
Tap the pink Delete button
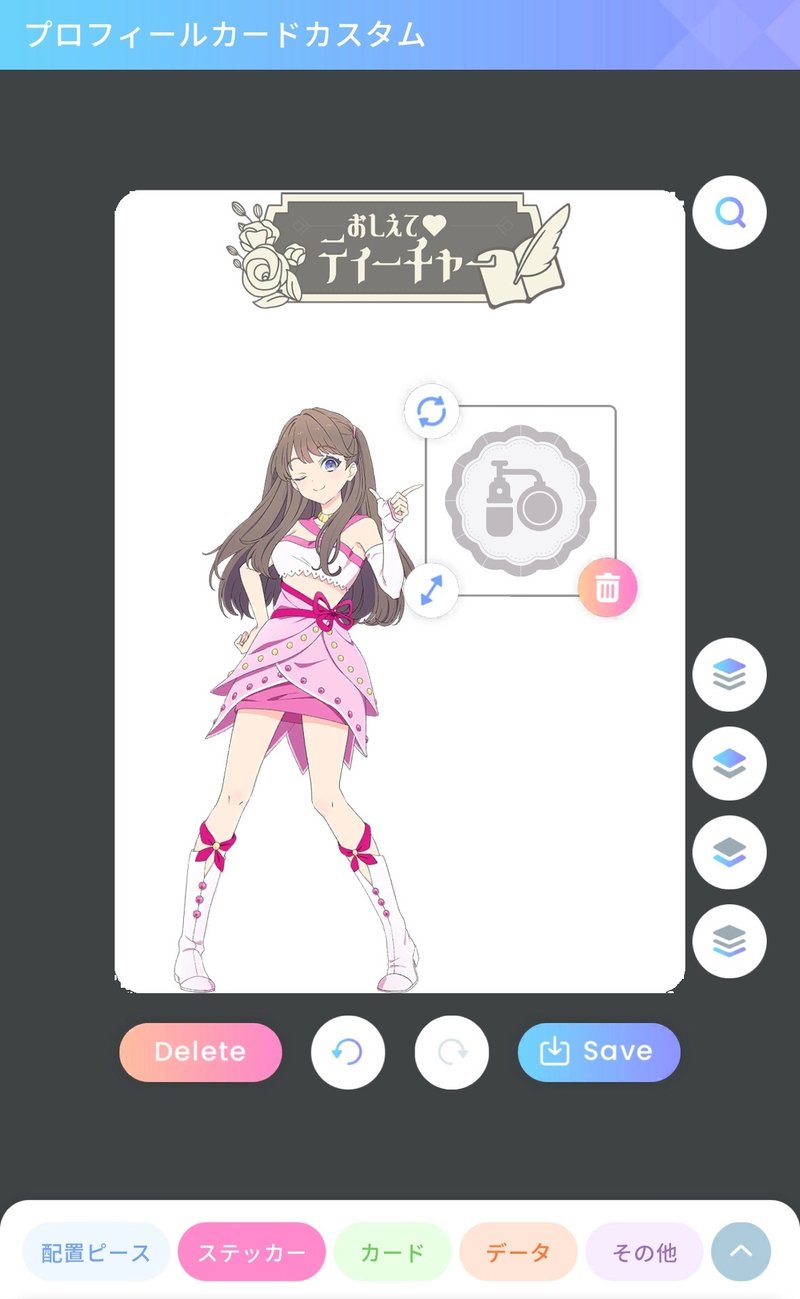[x=200, y=1052]
